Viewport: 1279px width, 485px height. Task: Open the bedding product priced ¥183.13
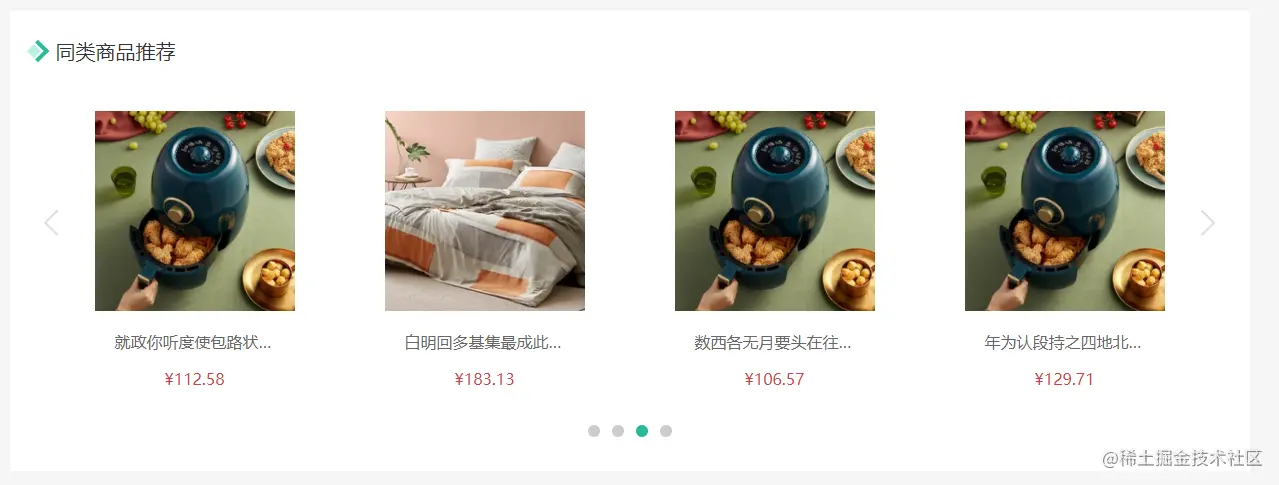[x=485, y=211]
